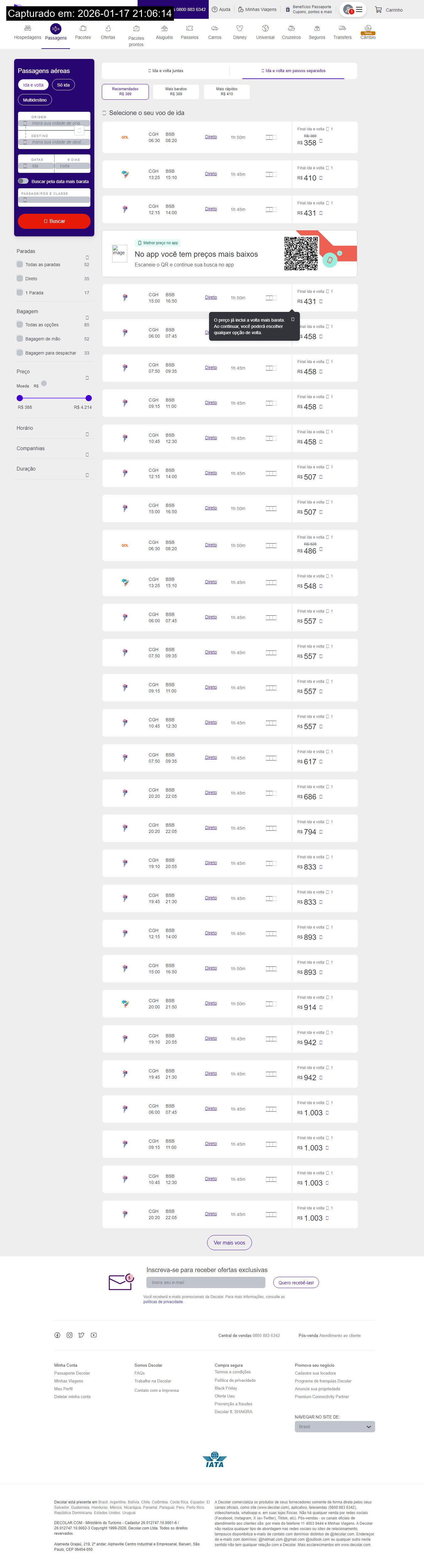Sort flights by Mais rápidos
Screen dimensions: 424x1568
(x=227, y=91)
